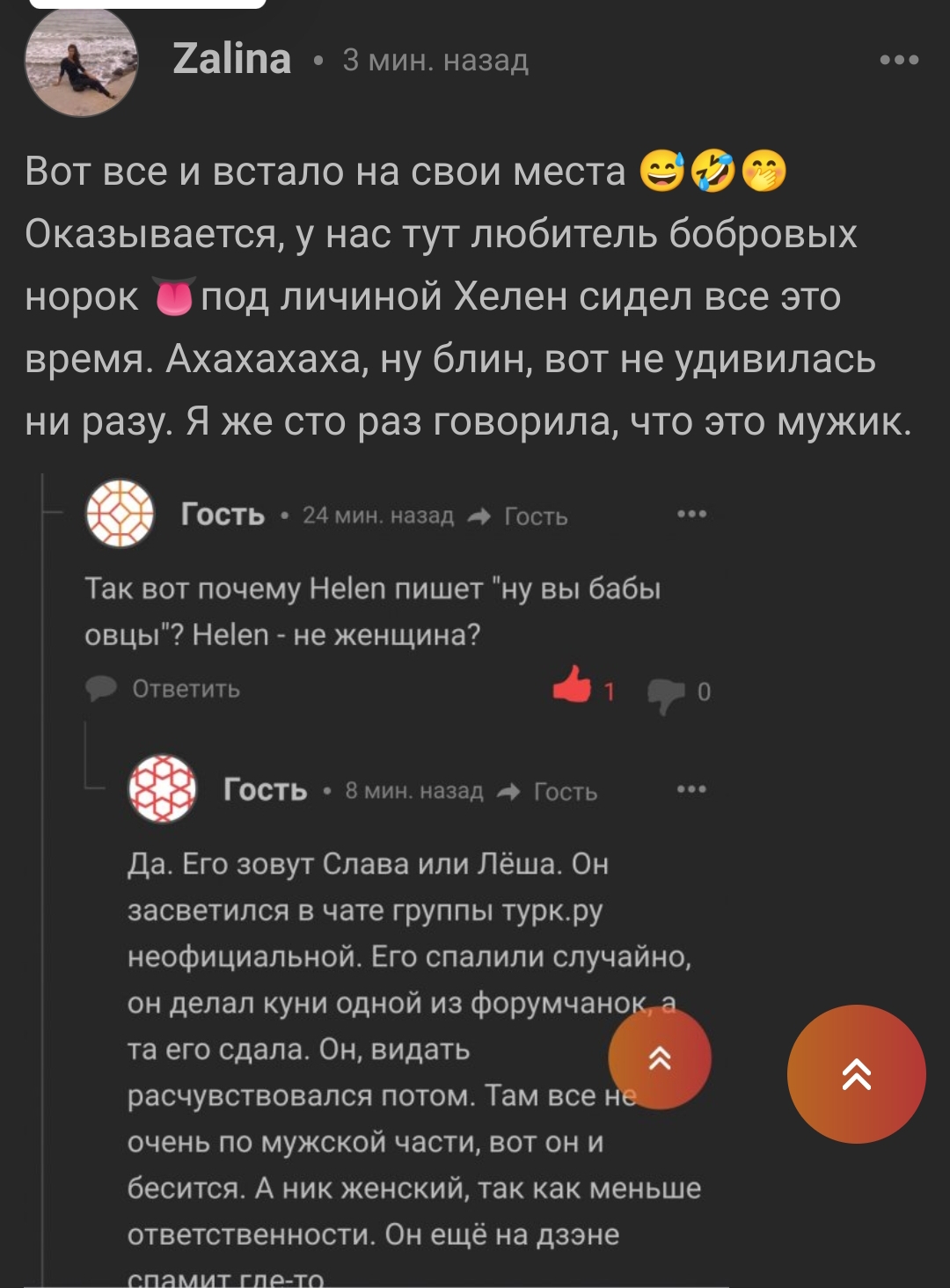Tap the large scroll-to-top button
This screenshot has width=950, height=1288.
click(856, 1073)
